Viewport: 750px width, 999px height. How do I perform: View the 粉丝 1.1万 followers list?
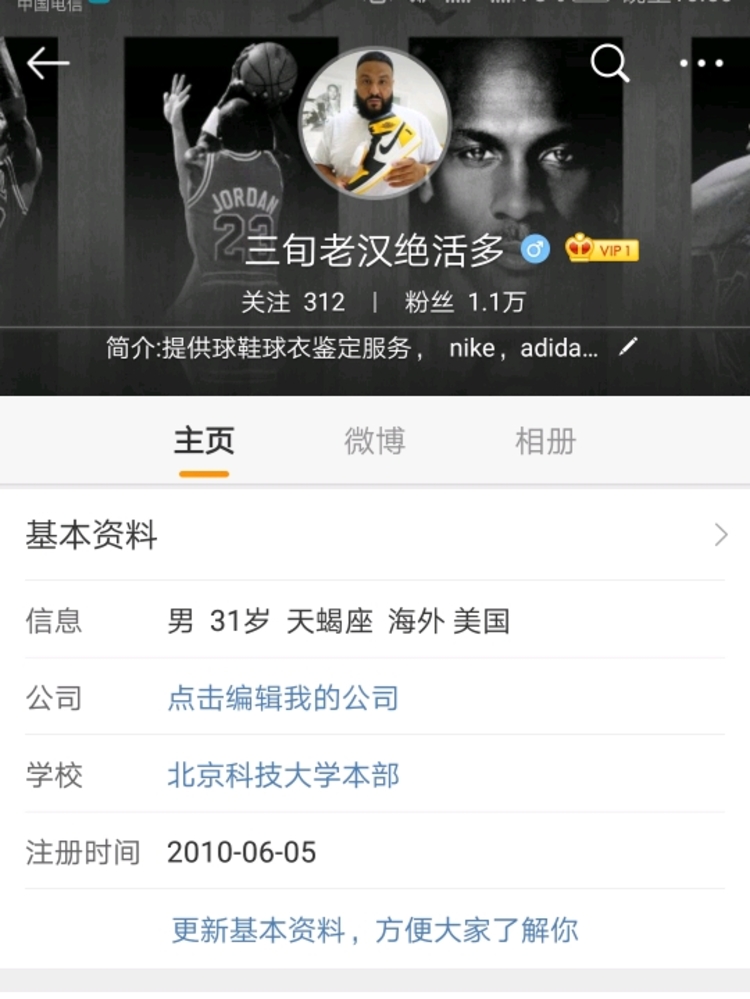tap(464, 302)
